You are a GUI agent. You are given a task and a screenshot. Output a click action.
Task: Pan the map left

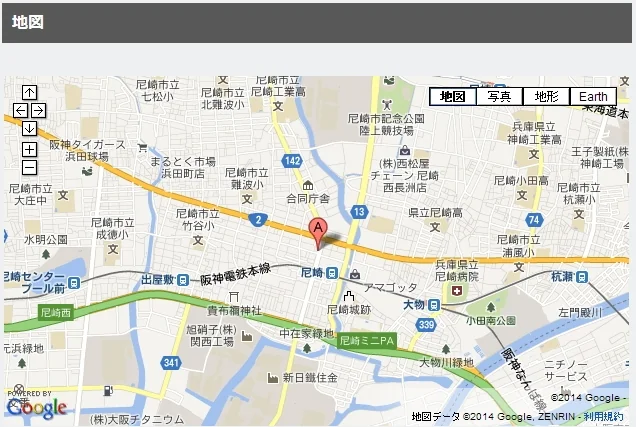(21, 110)
